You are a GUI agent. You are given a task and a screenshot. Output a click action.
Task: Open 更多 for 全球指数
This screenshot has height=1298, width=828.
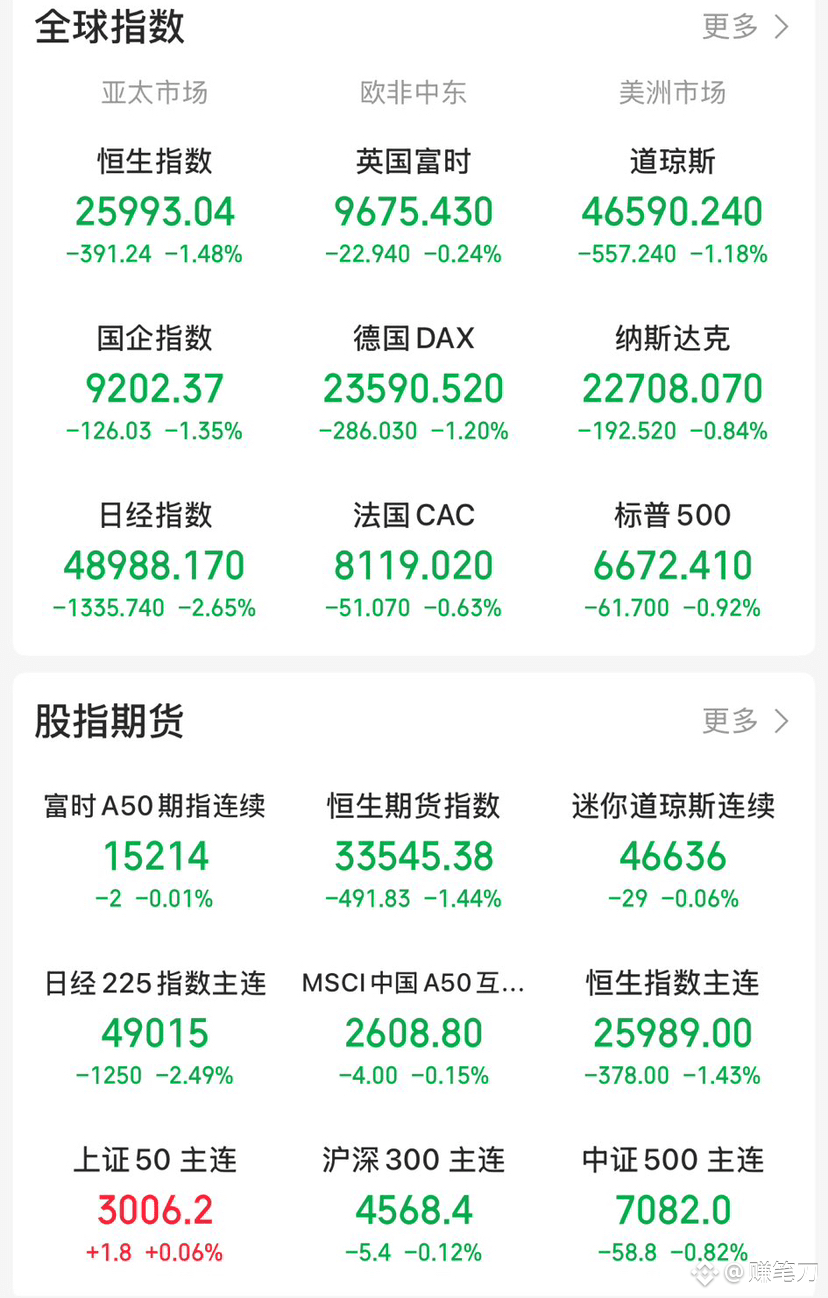click(745, 27)
